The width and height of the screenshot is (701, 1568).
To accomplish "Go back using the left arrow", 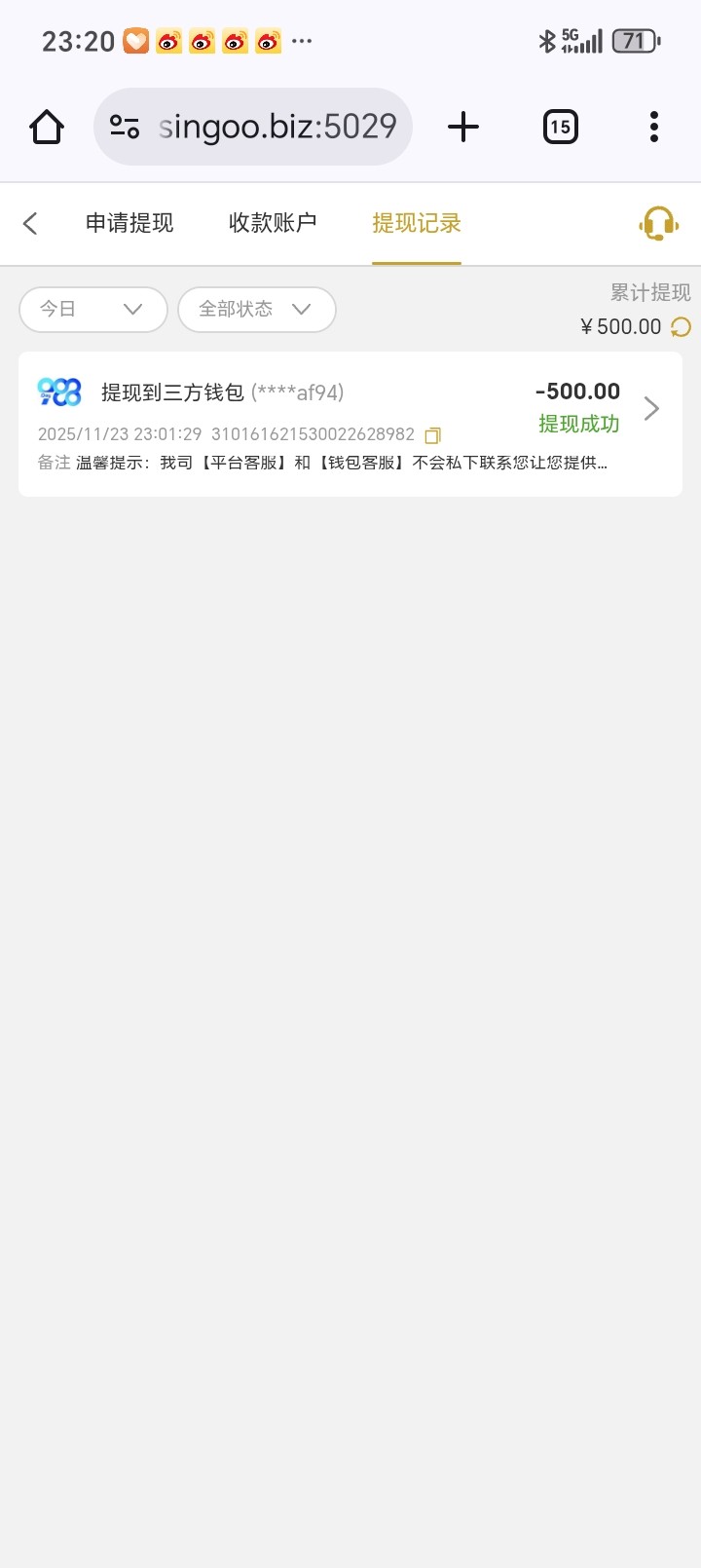I will 30,224.
